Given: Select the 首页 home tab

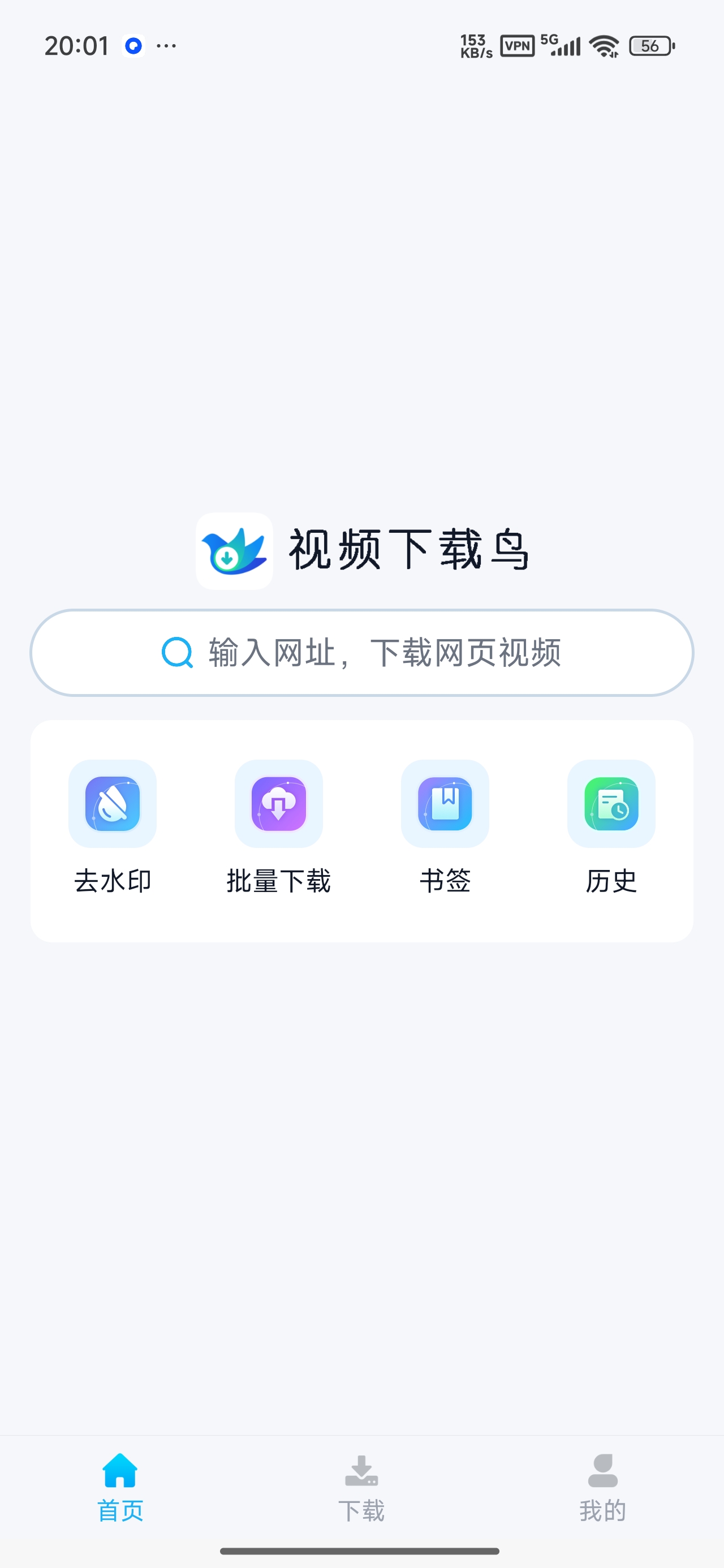Looking at the screenshot, I should (x=120, y=1488).
